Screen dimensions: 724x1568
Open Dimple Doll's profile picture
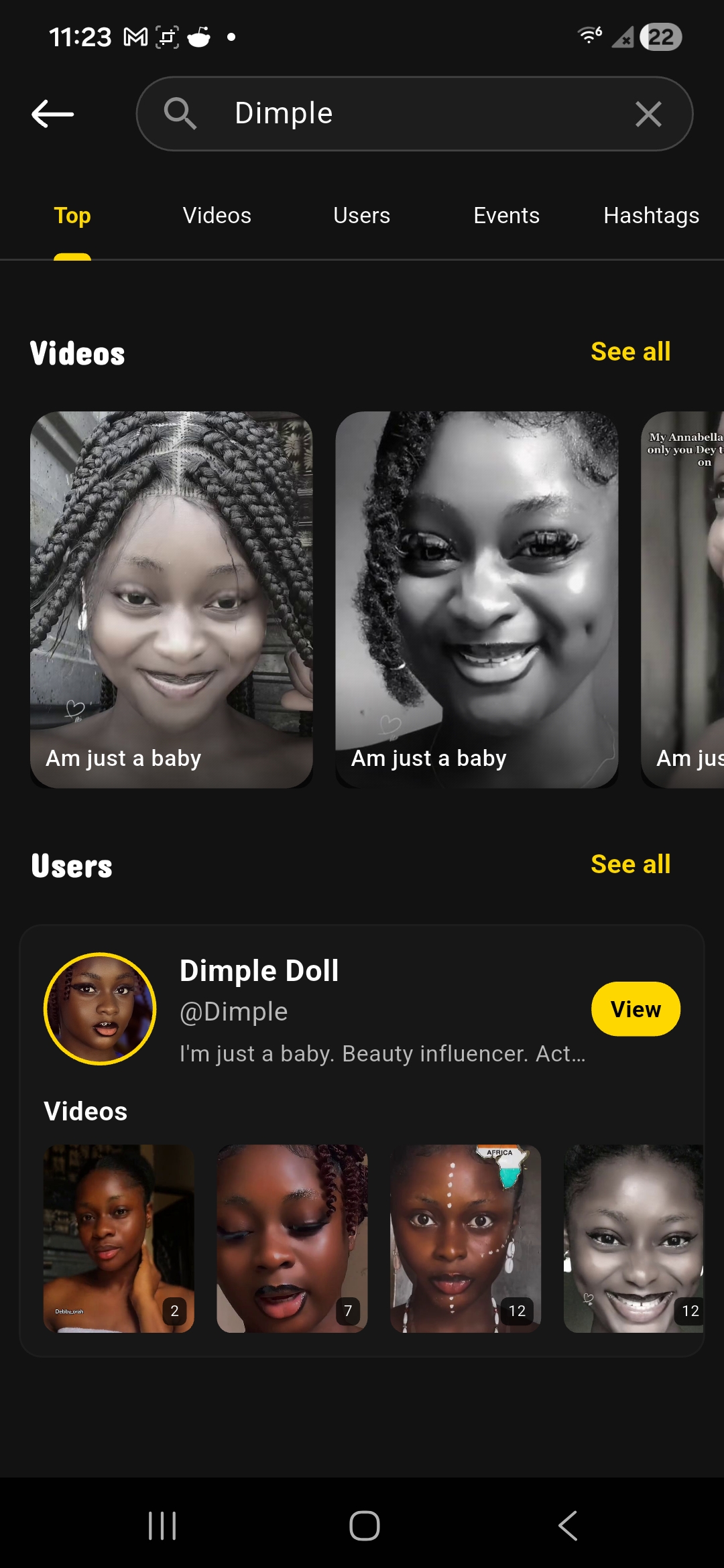[x=99, y=1008]
